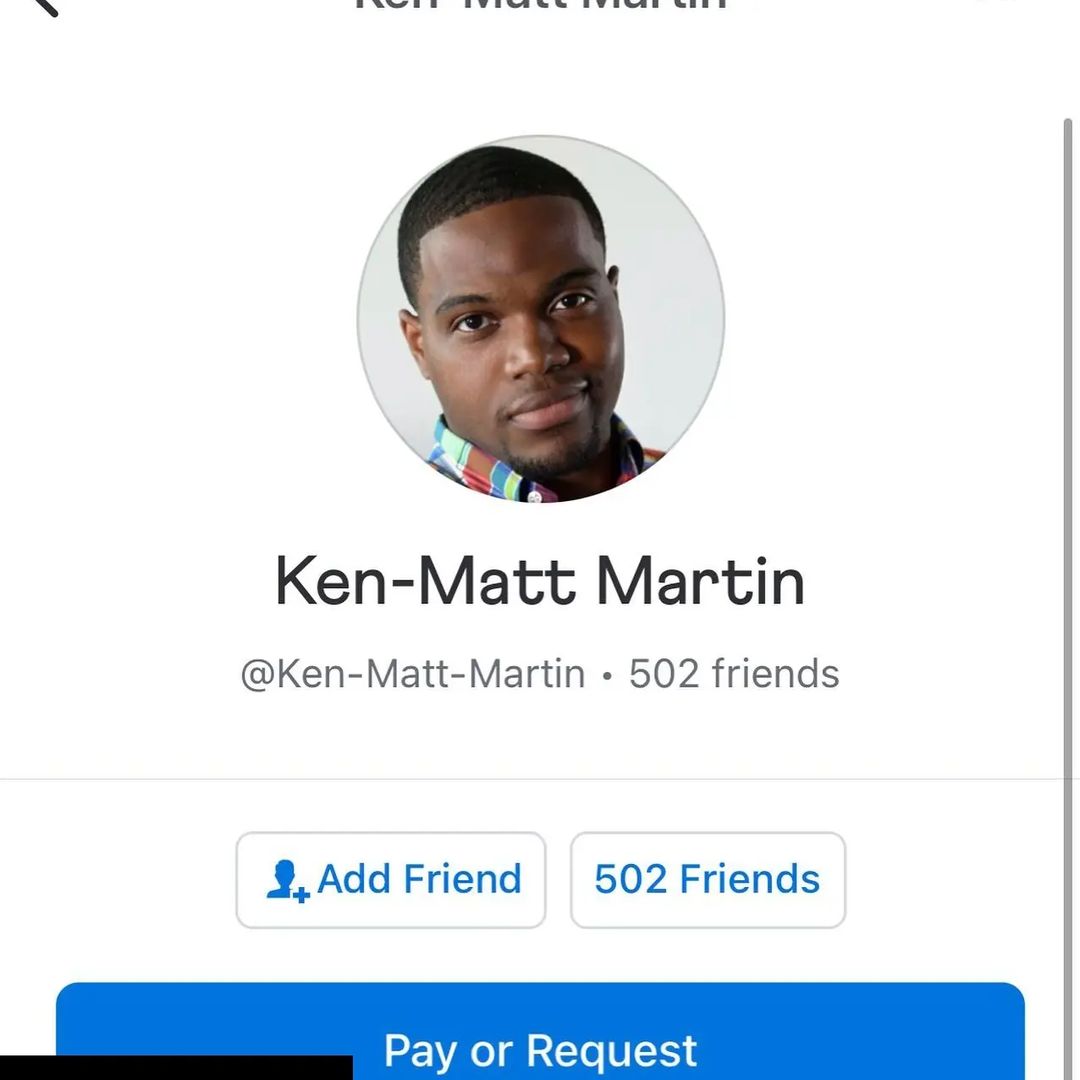Go back using the top-left arrow

43,6
